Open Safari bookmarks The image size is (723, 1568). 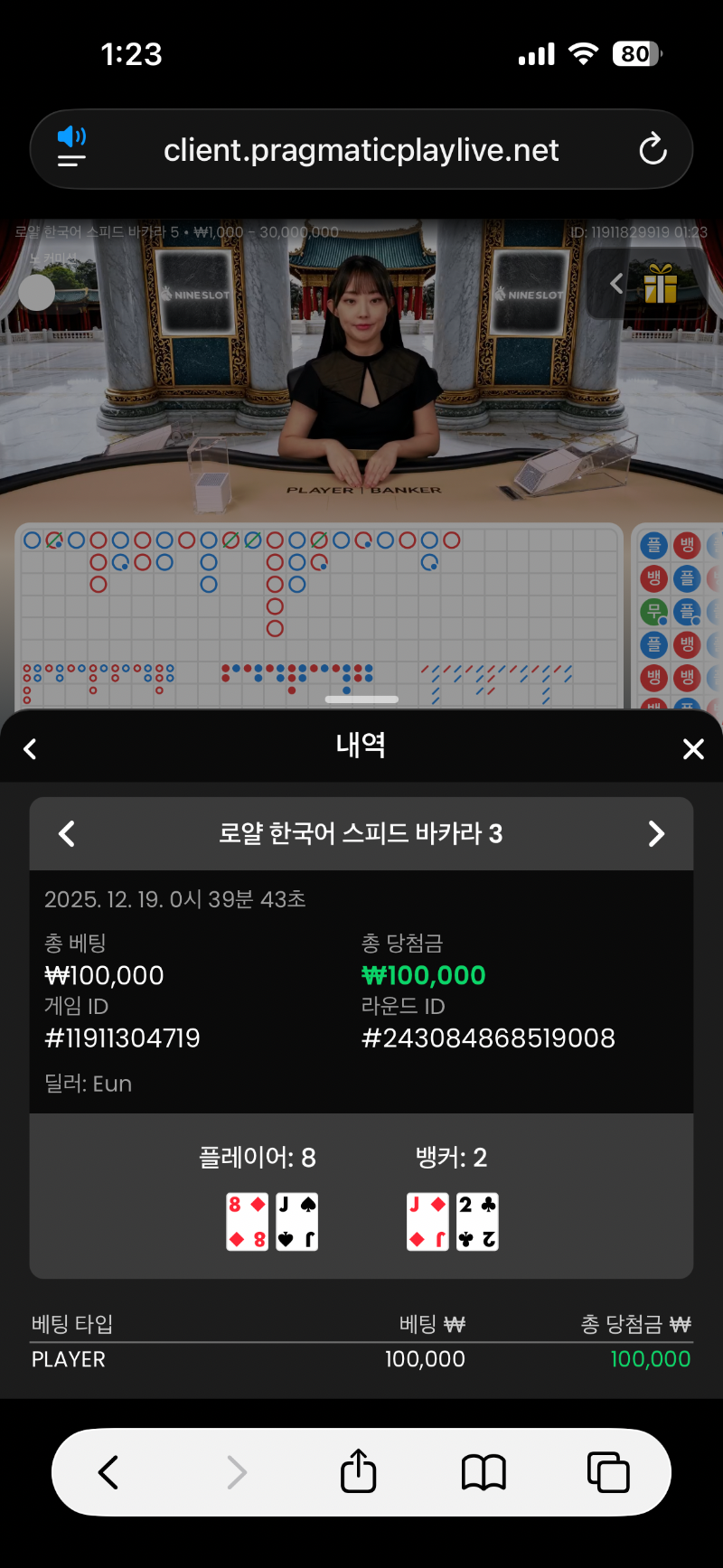[x=484, y=1472]
